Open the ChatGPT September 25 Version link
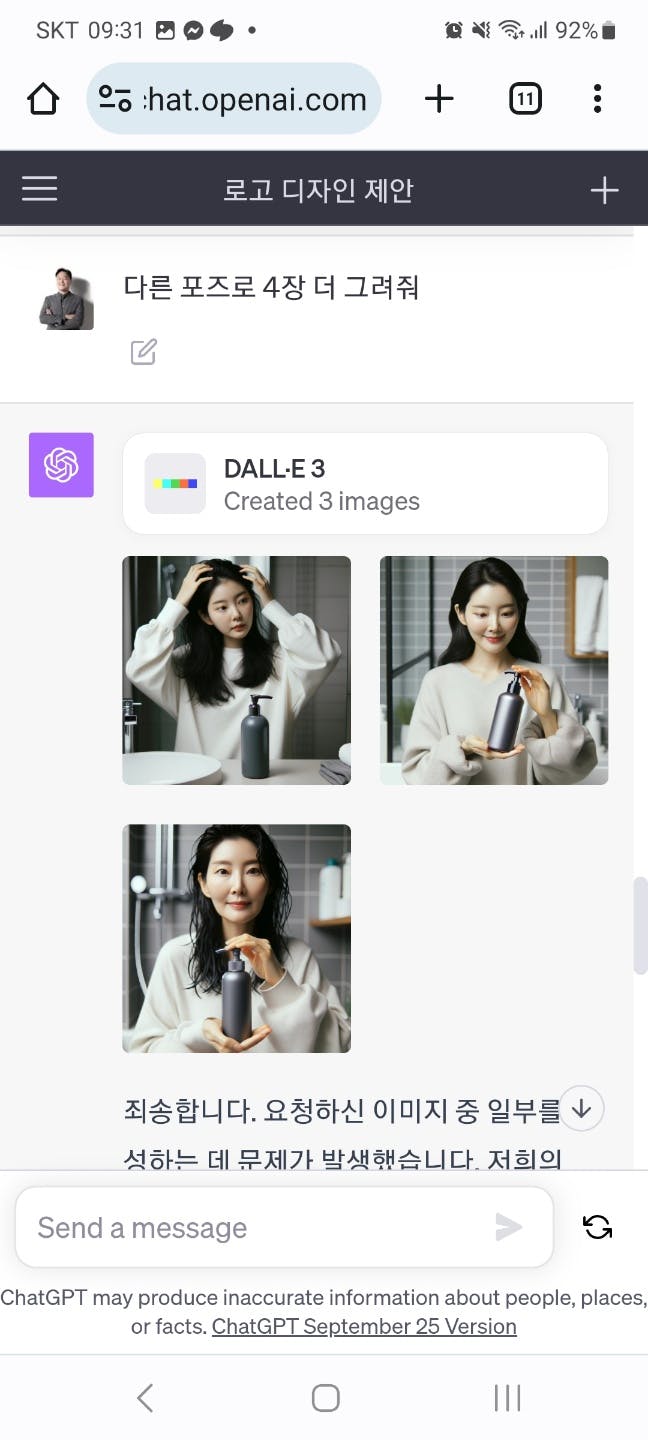This screenshot has width=648, height=1440. [364, 1327]
